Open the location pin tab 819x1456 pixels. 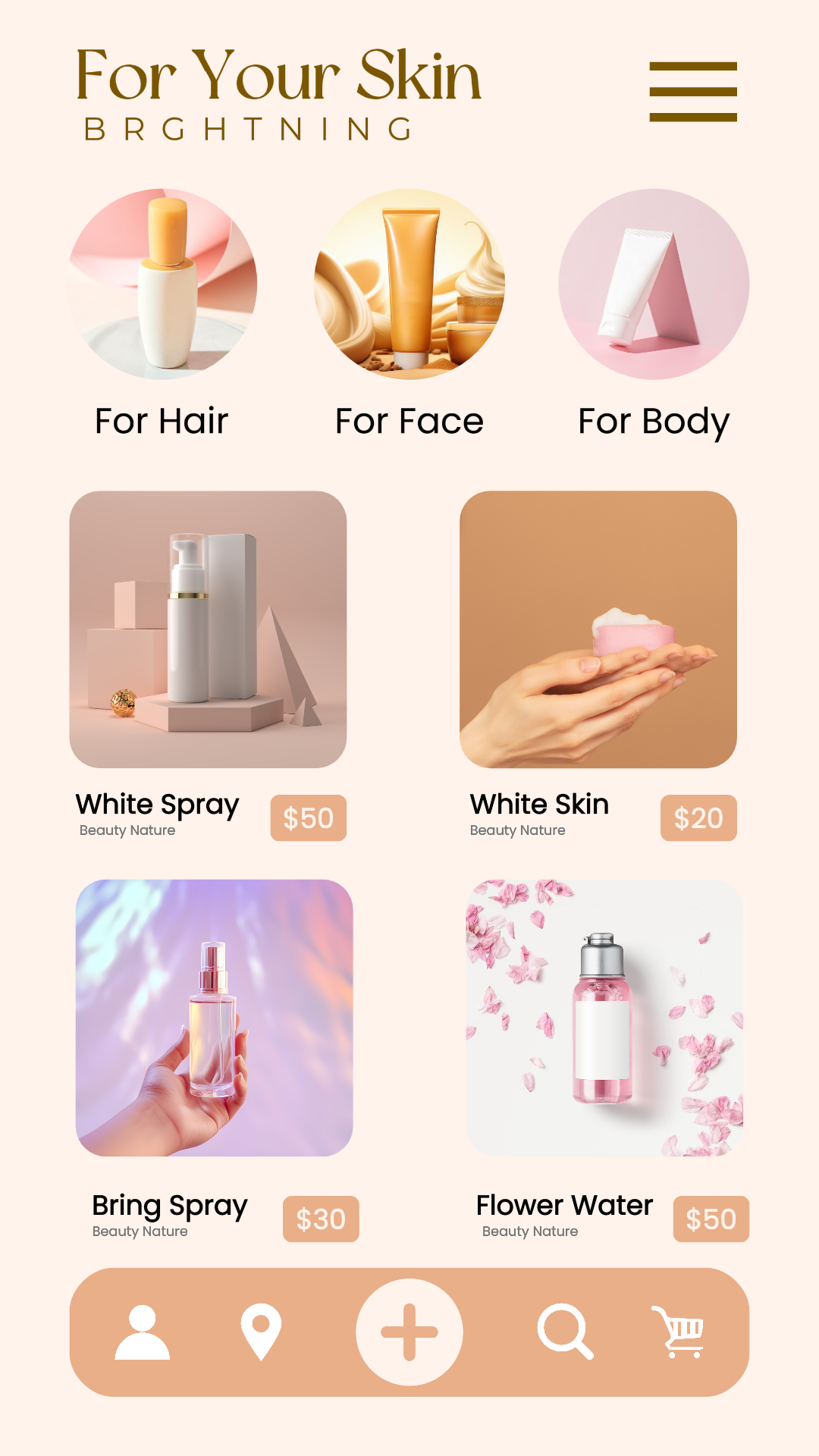click(x=261, y=1332)
